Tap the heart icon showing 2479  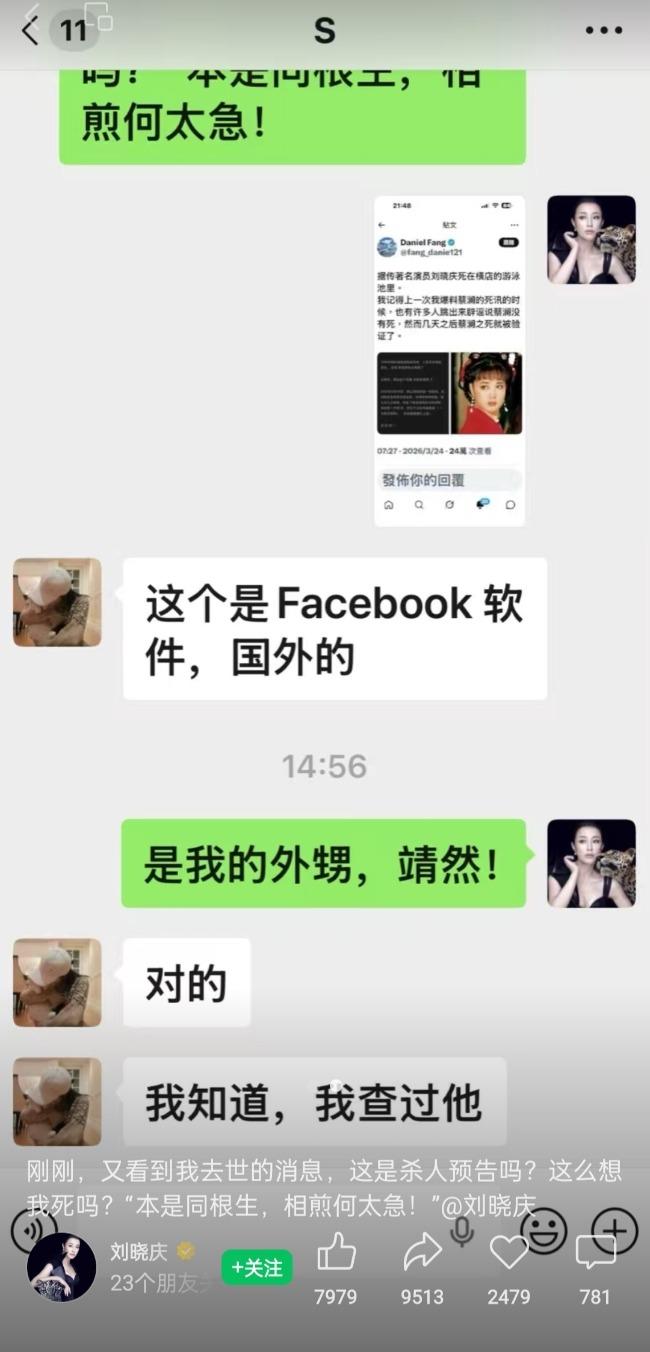pos(508,1254)
